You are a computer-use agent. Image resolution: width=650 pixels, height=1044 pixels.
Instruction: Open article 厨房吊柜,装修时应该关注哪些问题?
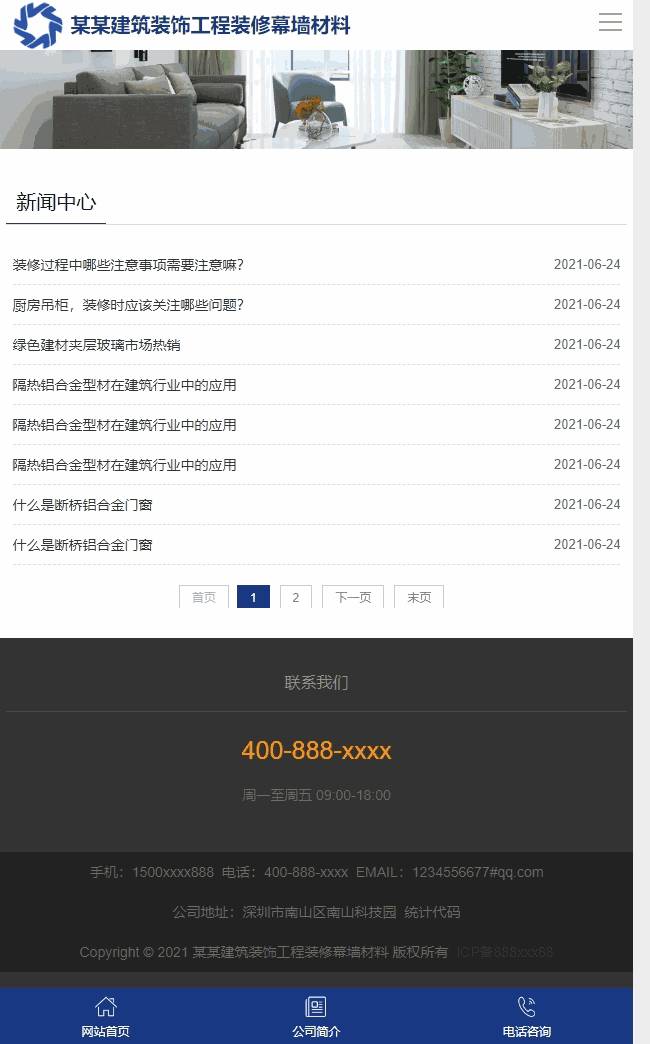pos(128,305)
